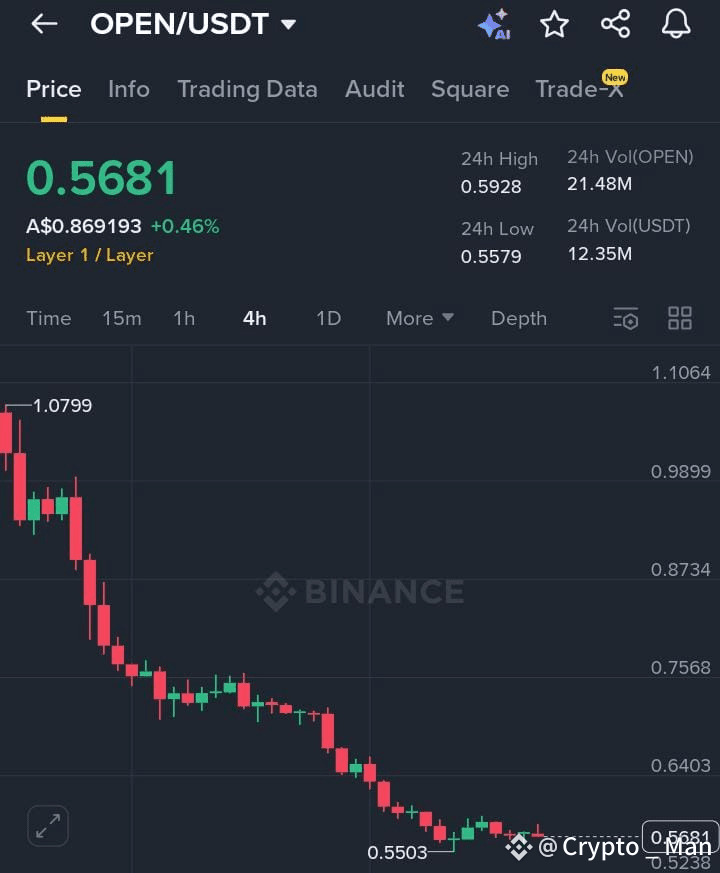This screenshot has height=873, width=720.
Task: Select the 1D chart interval
Action: point(328,318)
